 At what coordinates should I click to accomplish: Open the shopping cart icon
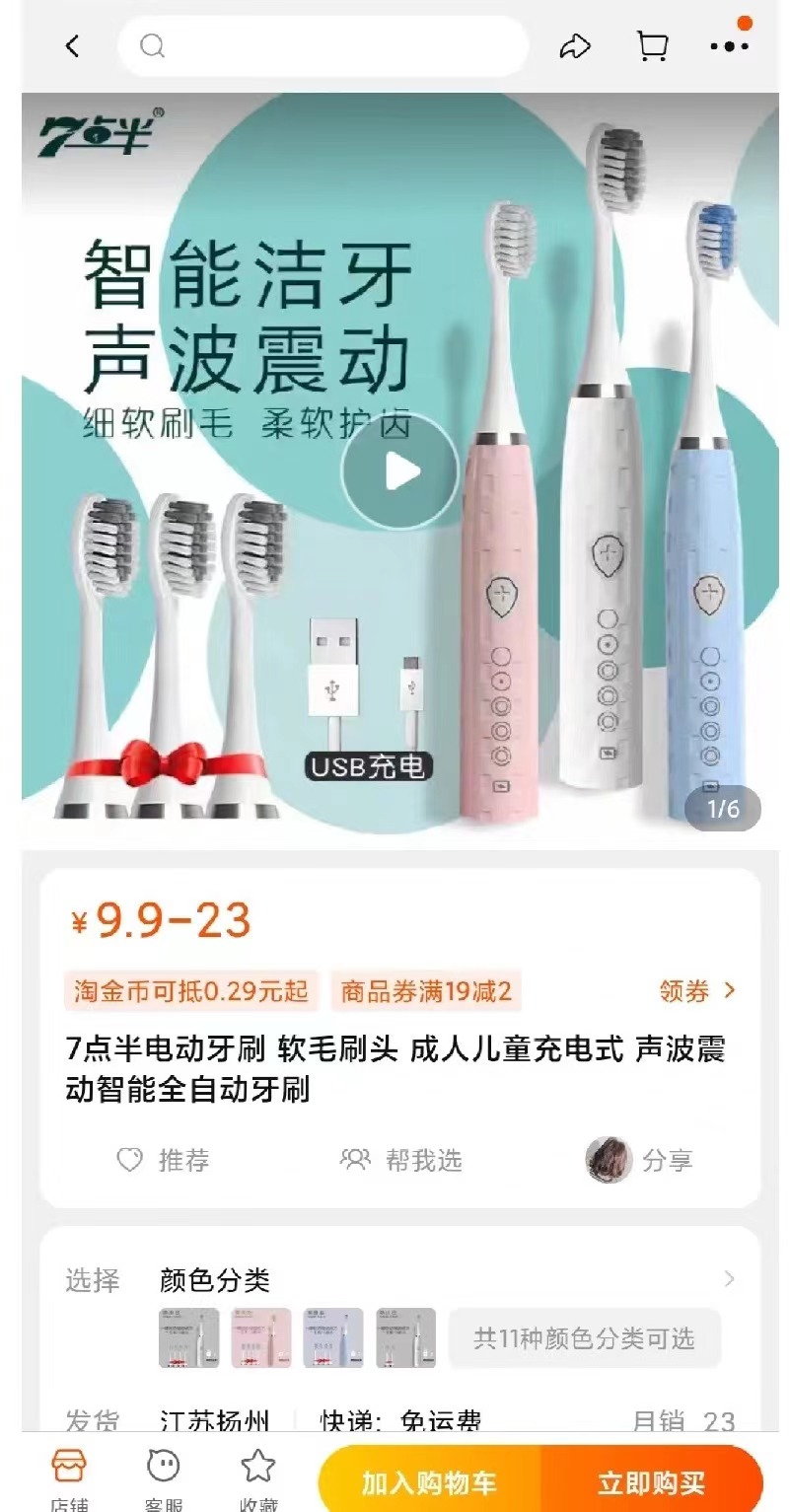point(652,45)
